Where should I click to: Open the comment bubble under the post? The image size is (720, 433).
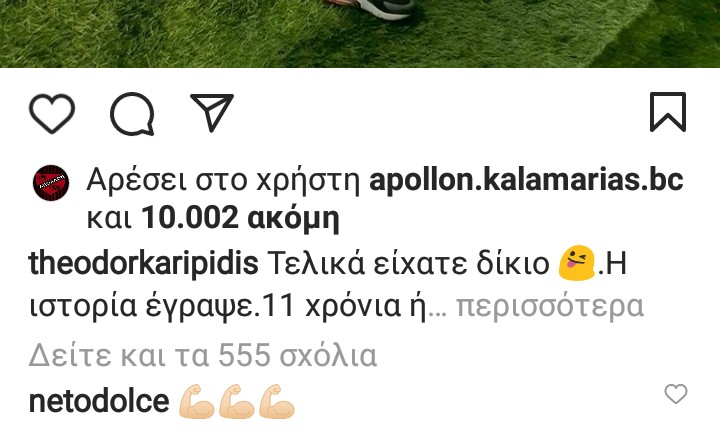click(x=132, y=113)
